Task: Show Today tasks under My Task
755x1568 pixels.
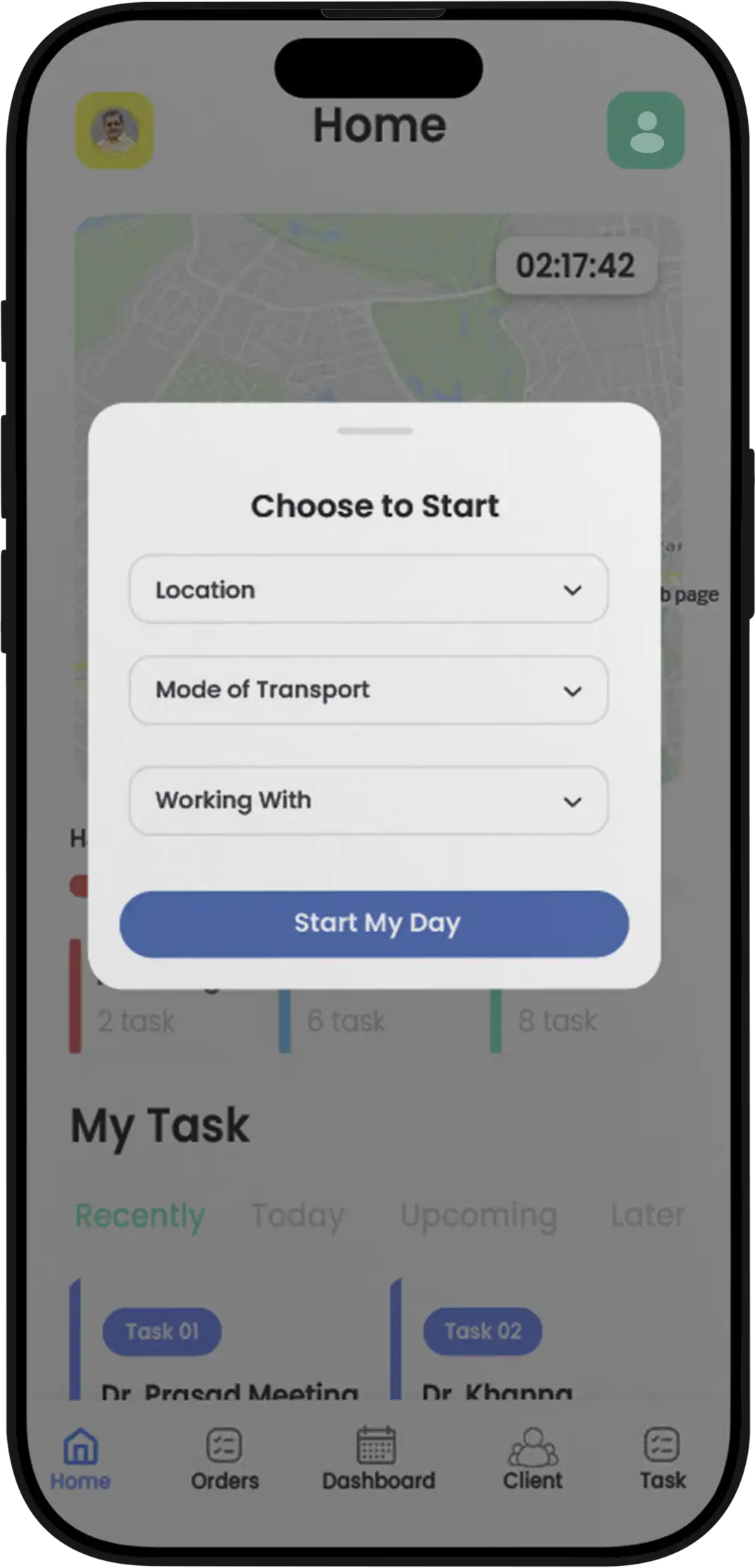Action: tap(298, 1216)
